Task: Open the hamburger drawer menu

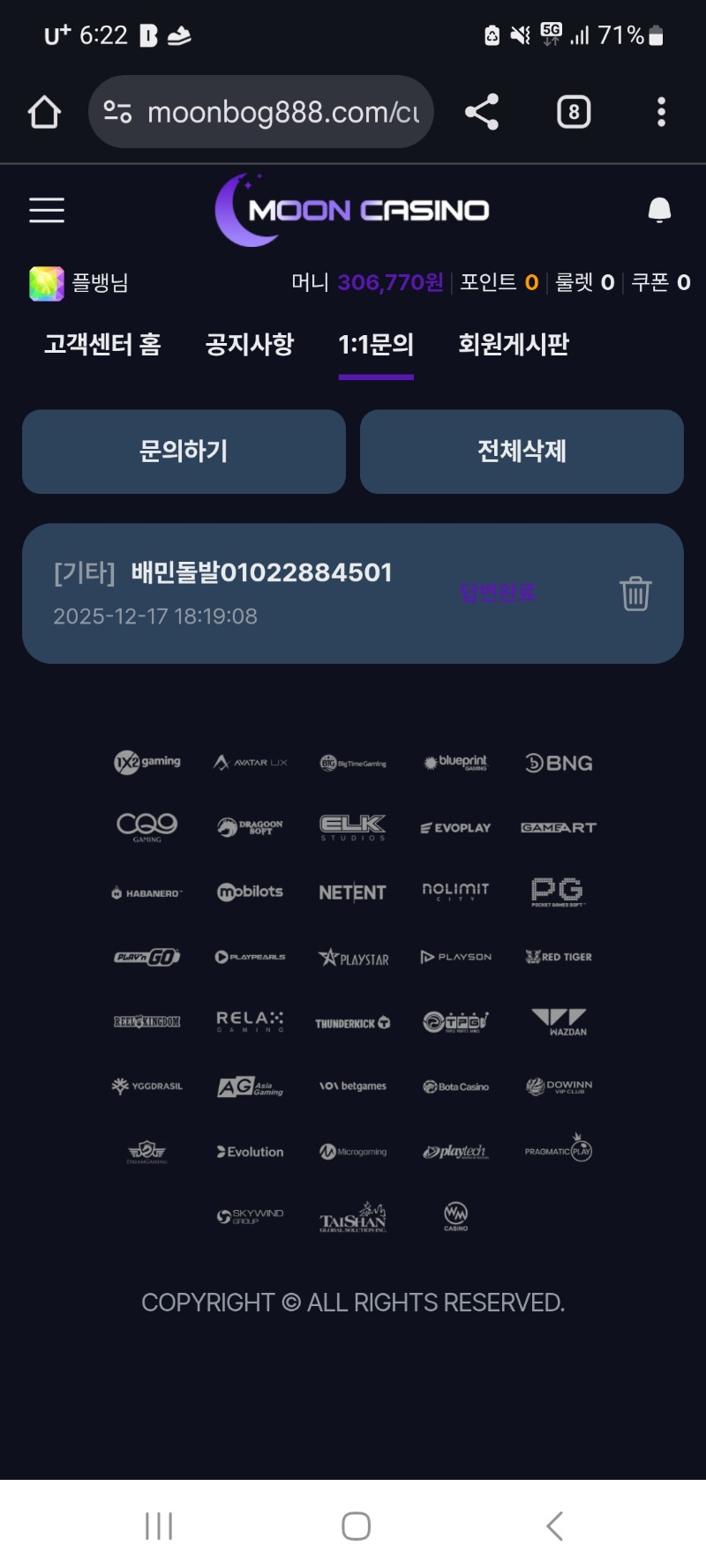Action: click(x=47, y=210)
